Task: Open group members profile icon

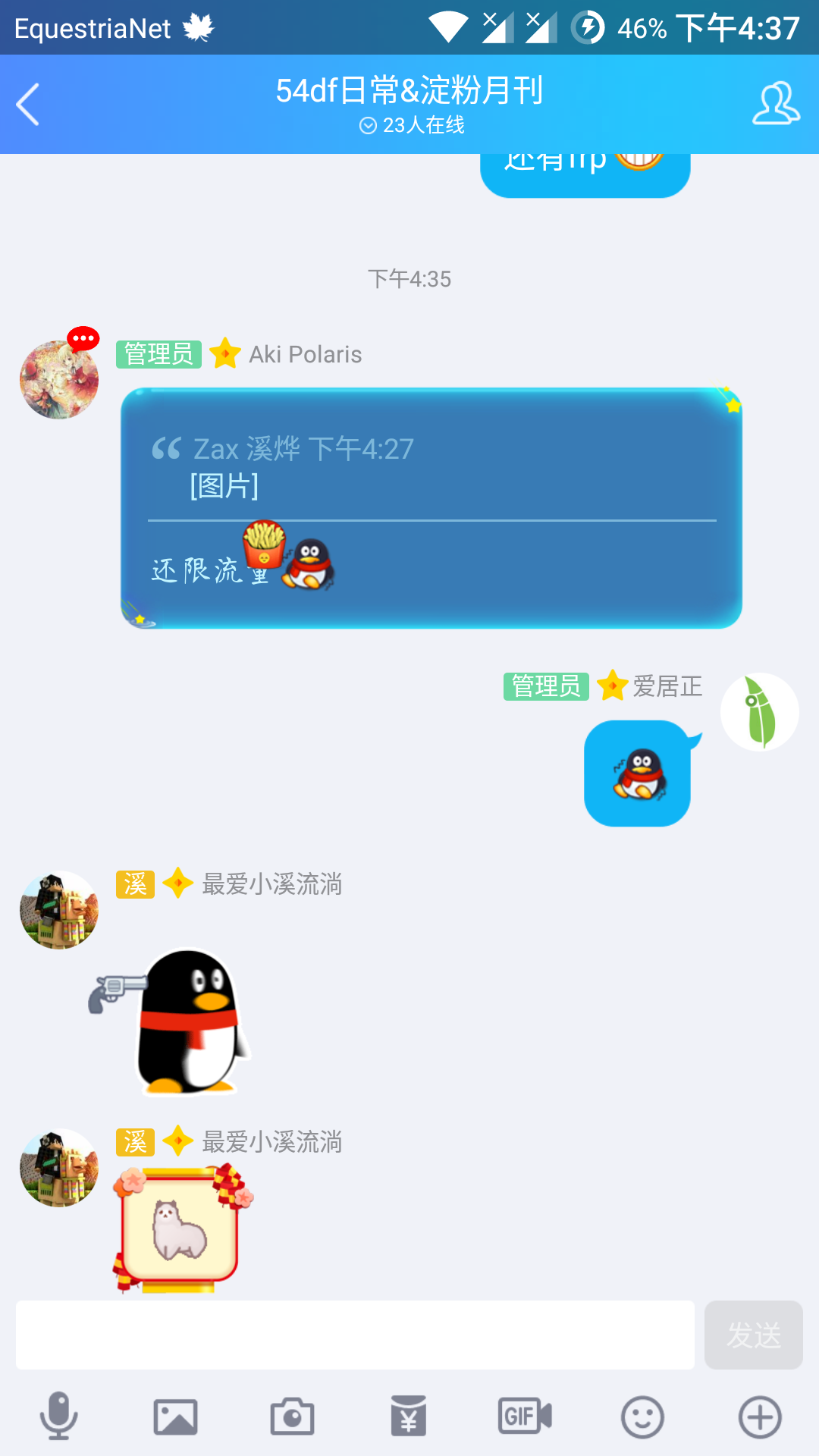Action: pos(776,104)
